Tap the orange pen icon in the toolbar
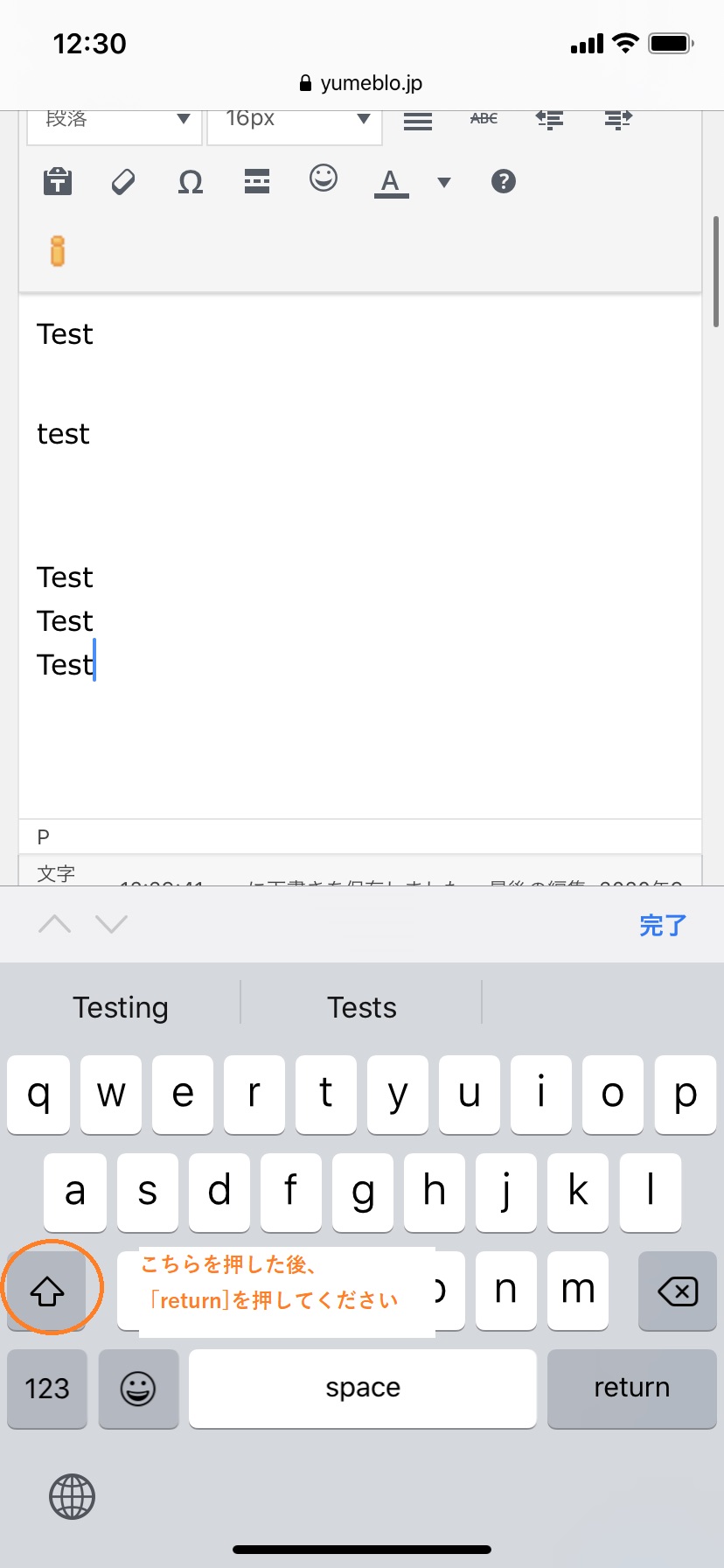 click(x=58, y=250)
